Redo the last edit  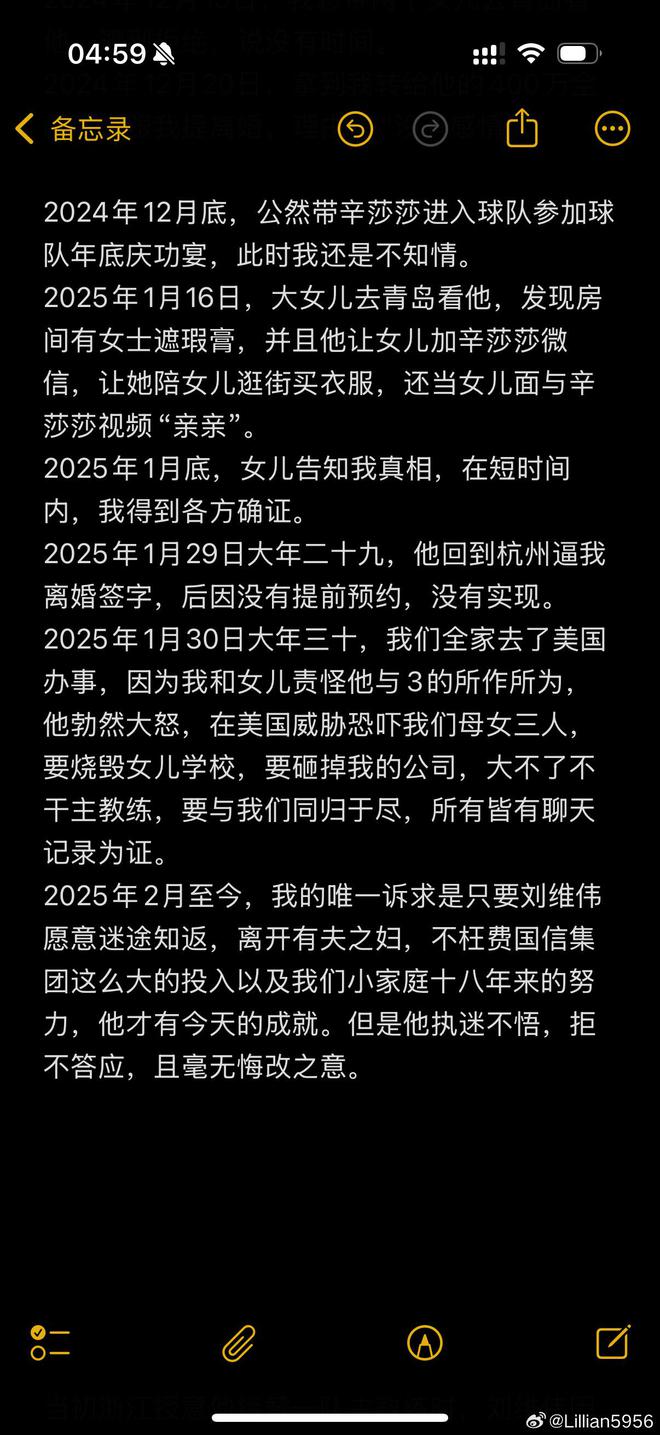tap(430, 129)
